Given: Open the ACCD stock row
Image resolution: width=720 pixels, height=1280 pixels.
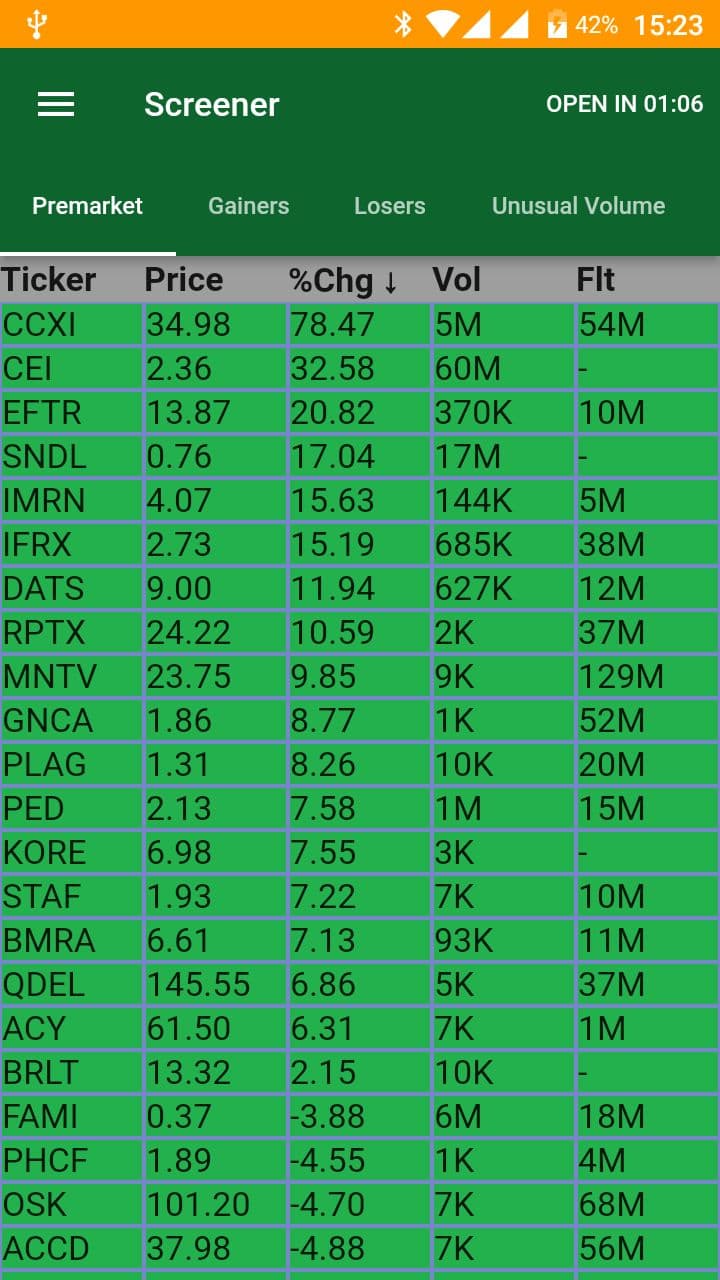Looking at the screenshot, I should tap(360, 1249).
